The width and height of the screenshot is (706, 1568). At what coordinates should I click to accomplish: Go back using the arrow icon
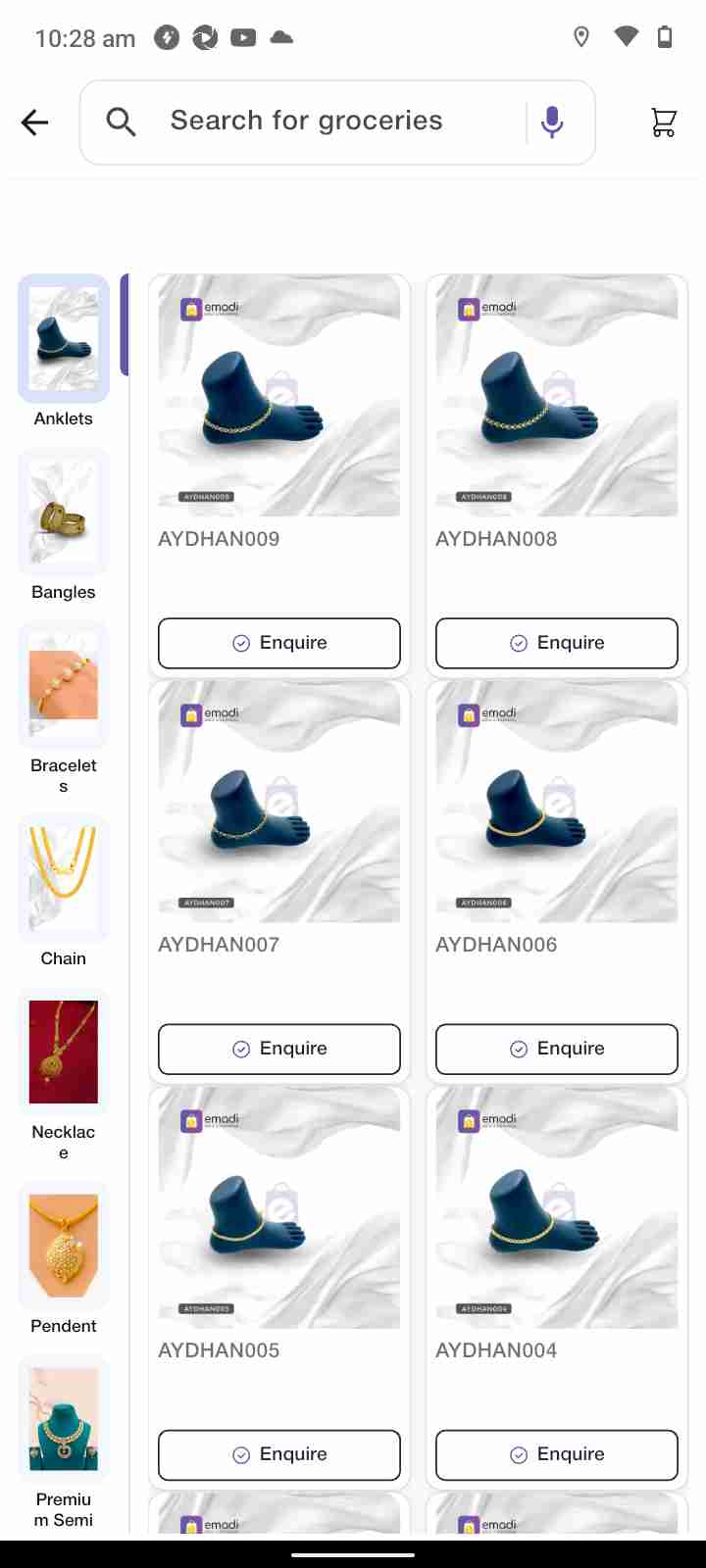click(x=35, y=122)
